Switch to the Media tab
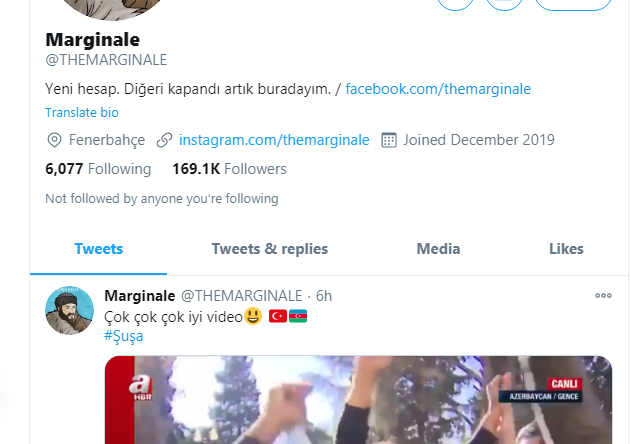This screenshot has height=444, width=631. coord(438,249)
